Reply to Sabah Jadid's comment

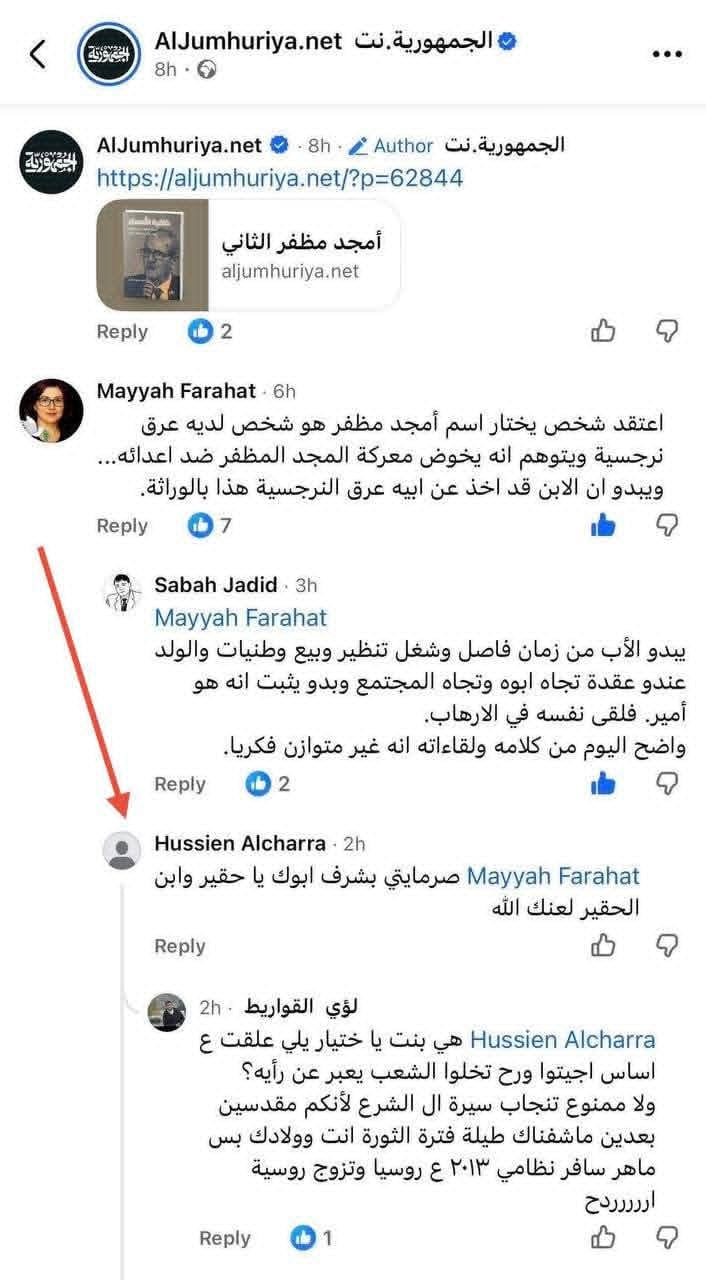click(x=180, y=784)
